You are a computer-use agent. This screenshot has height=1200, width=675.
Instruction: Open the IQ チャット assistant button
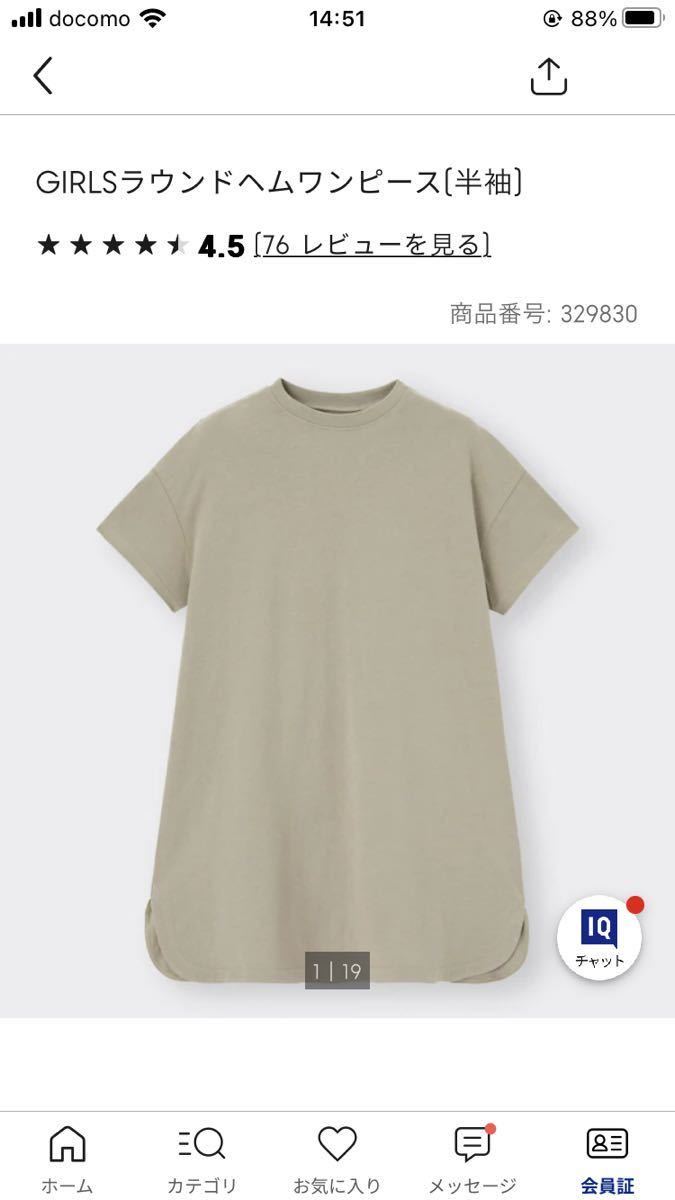(599, 938)
